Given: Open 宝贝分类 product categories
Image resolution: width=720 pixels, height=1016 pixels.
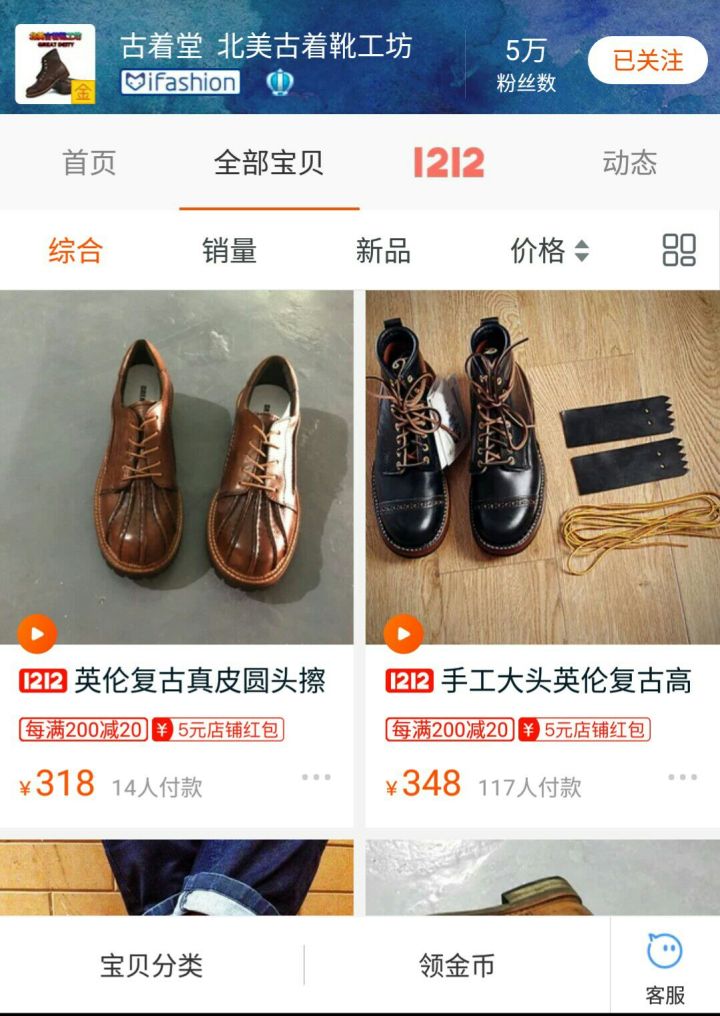Looking at the screenshot, I should click(x=151, y=966).
